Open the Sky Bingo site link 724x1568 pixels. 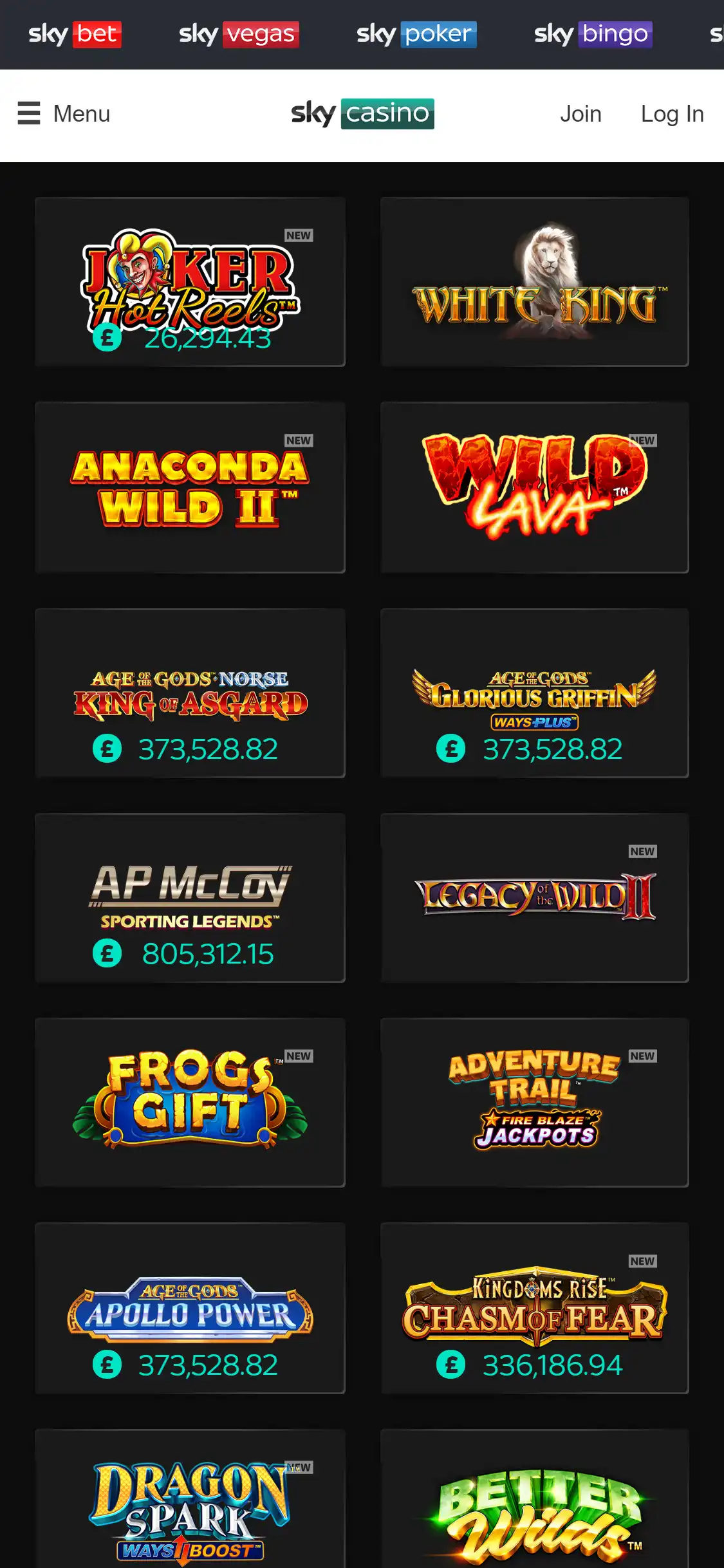click(591, 34)
